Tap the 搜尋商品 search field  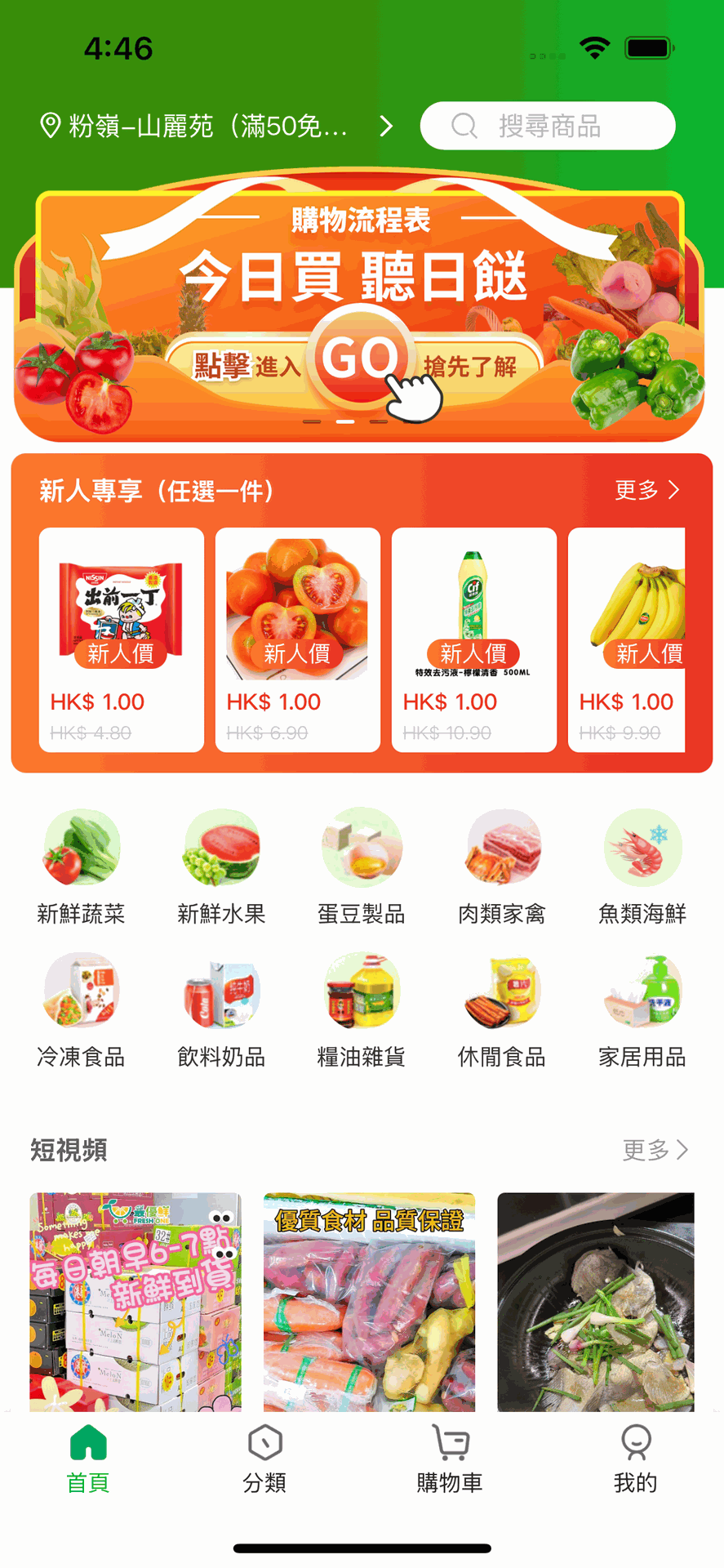(x=548, y=126)
